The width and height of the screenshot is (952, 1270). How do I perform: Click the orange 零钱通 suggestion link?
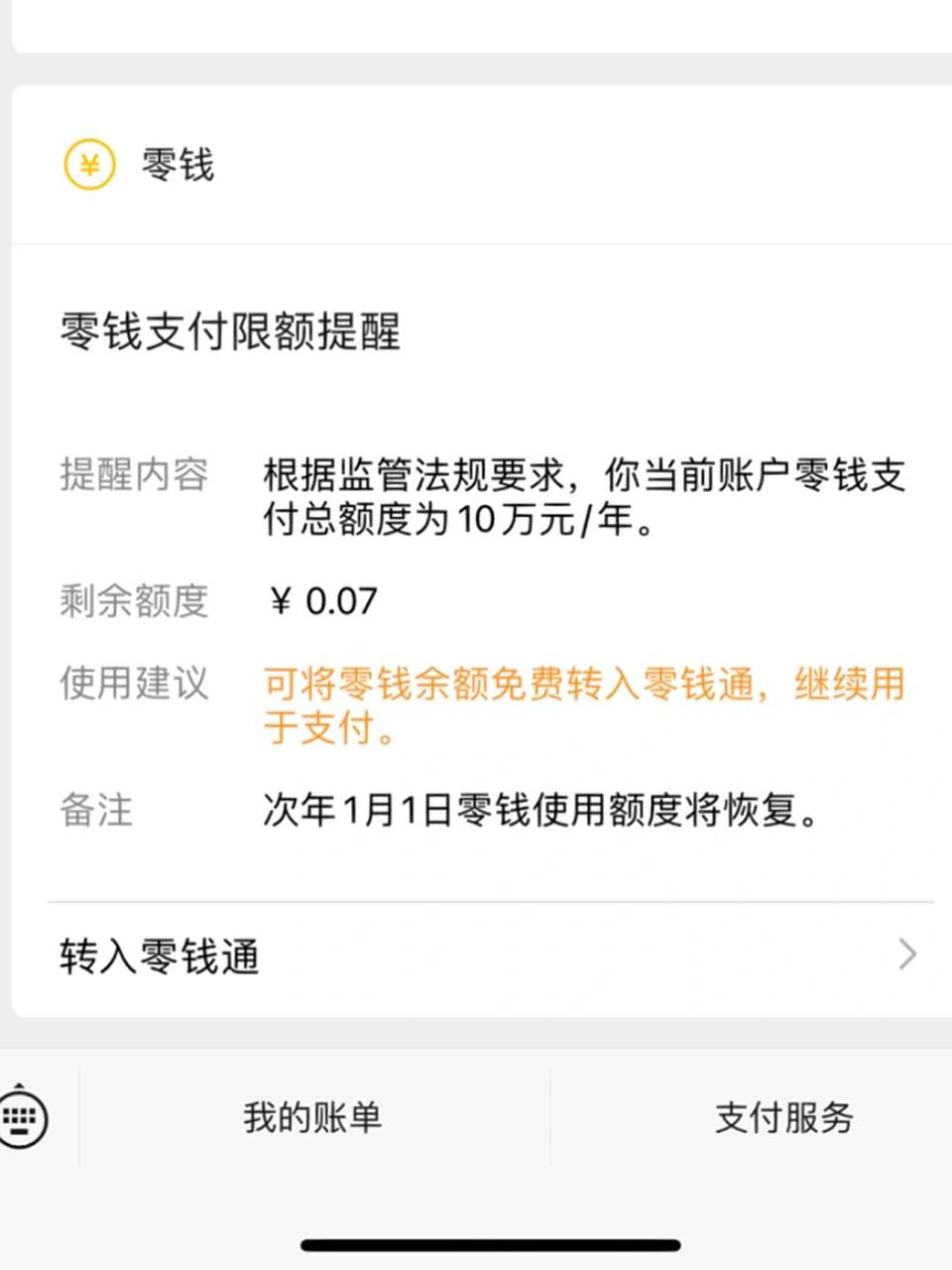585,686
